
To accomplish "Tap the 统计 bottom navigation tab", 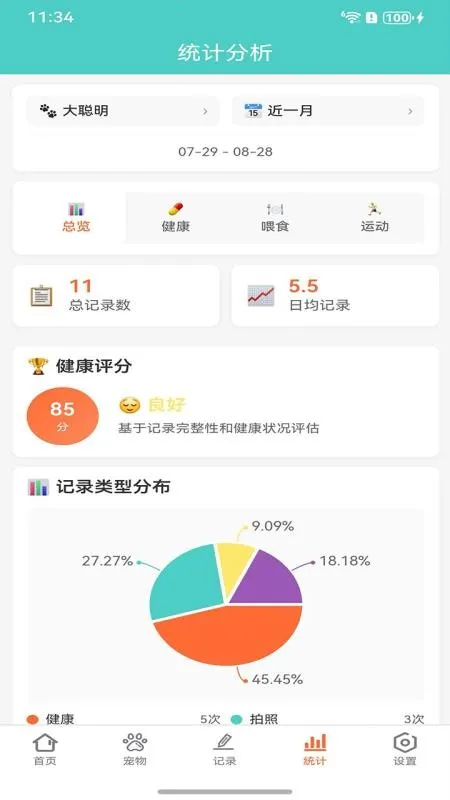I will click(x=315, y=749).
